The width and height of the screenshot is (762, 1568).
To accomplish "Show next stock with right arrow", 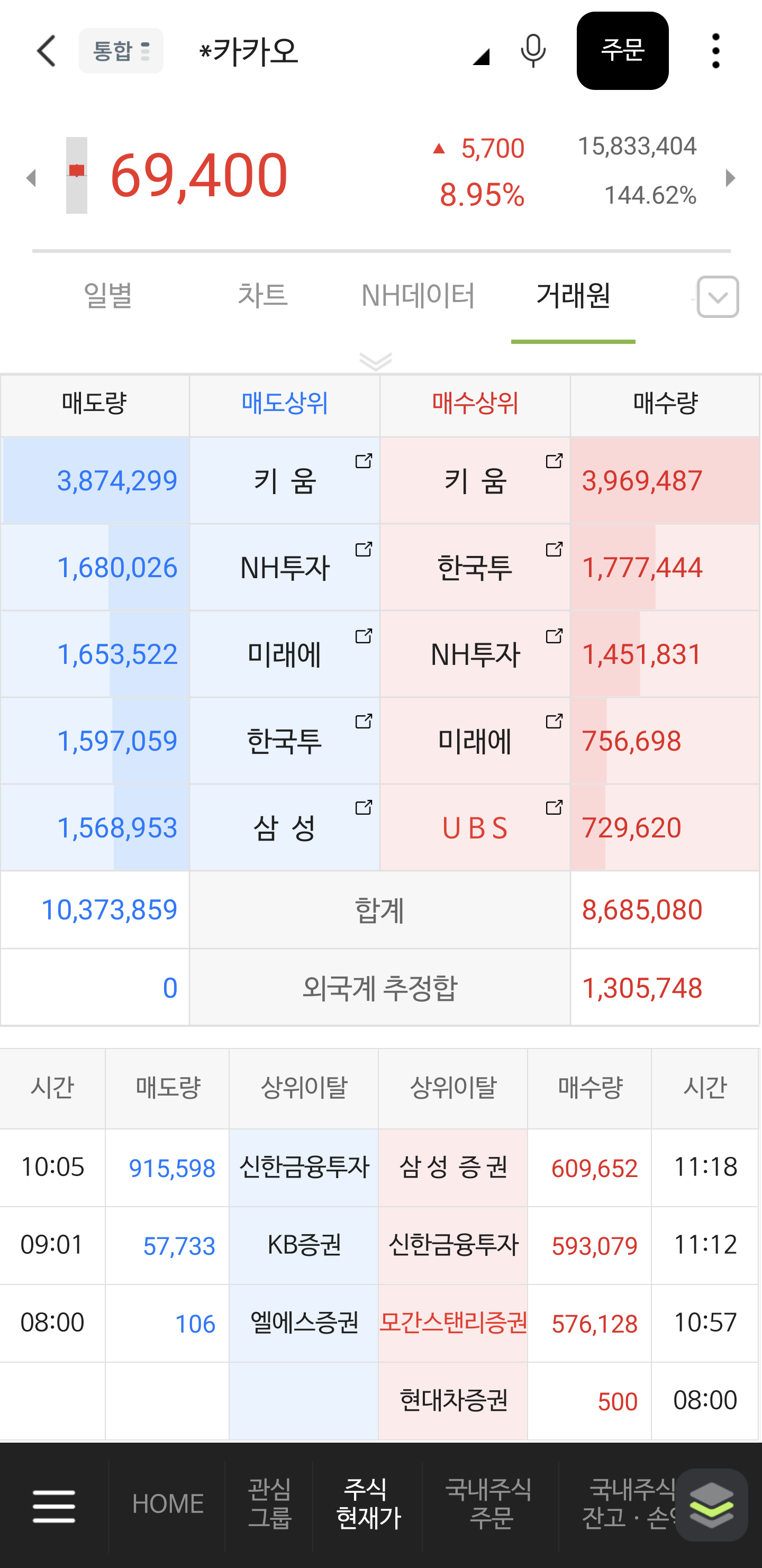I will 730,178.
